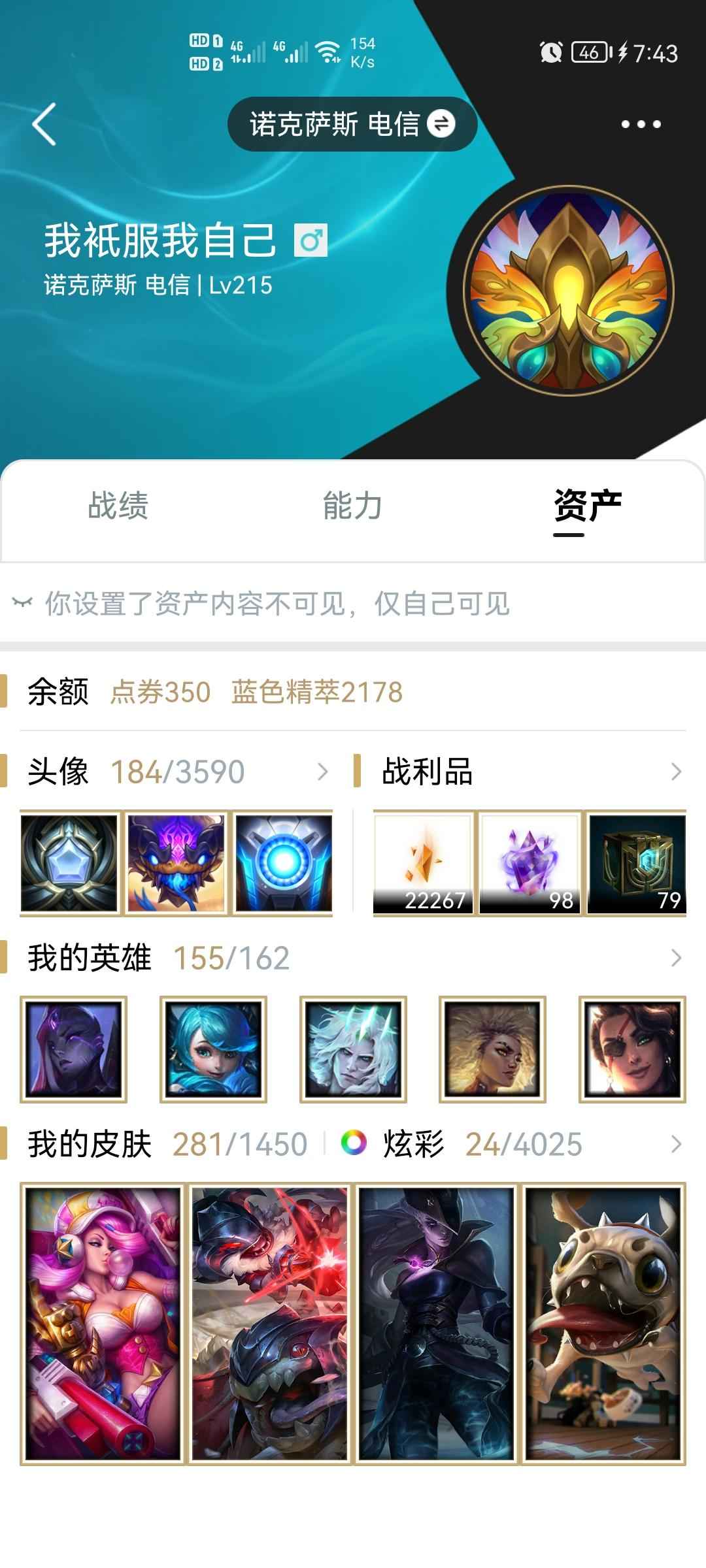Open the three-dot overflow menu
This screenshot has height=1568, width=706.
[641, 124]
